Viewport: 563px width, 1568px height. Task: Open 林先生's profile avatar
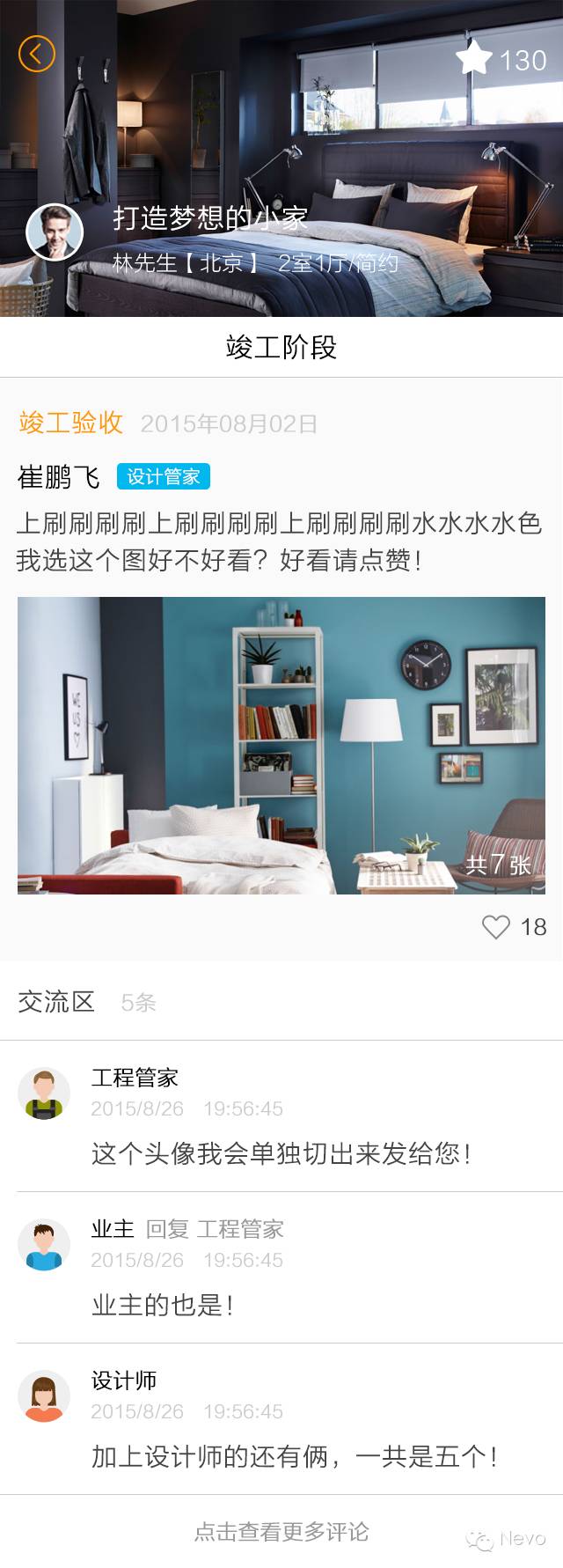click(55, 232)
